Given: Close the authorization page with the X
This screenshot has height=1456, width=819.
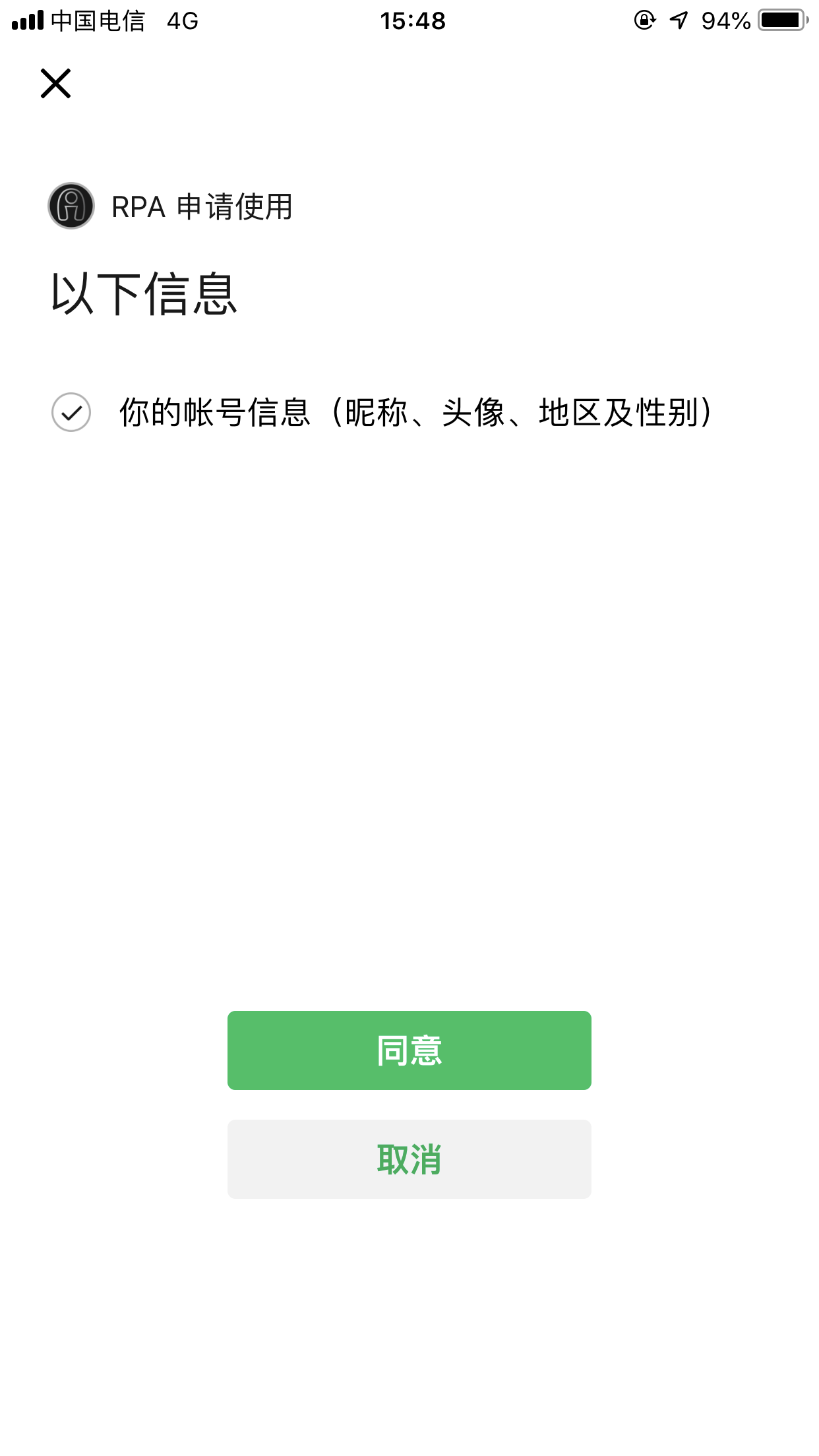Looking at the screenshot, I should coord(54,84).
